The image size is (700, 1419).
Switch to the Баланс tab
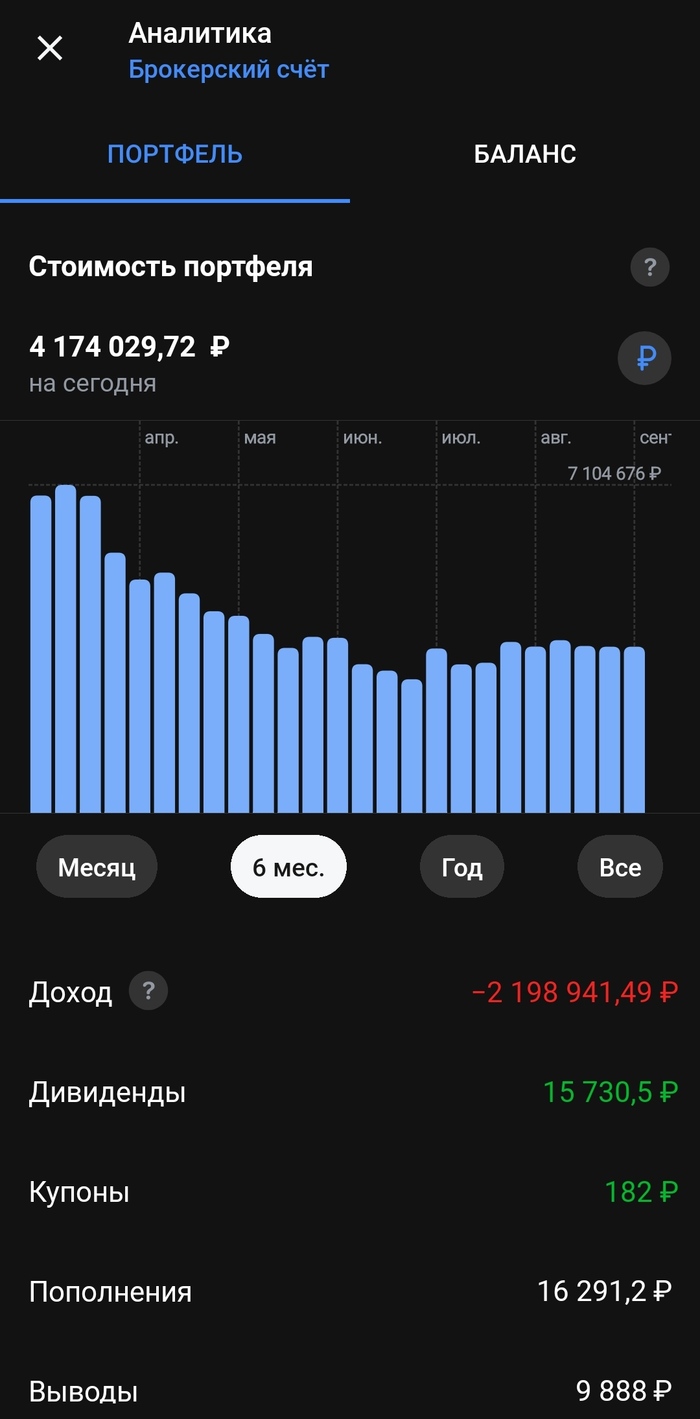(524, 154)
